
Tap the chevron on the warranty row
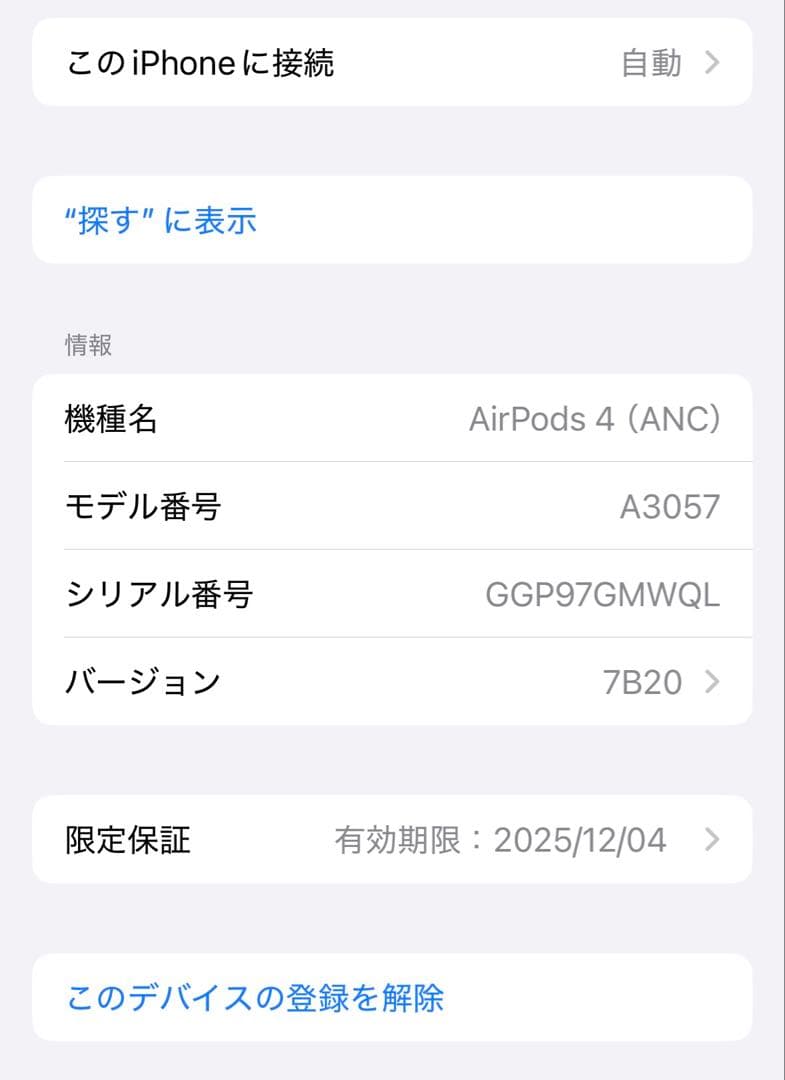[x=713, y=839]
